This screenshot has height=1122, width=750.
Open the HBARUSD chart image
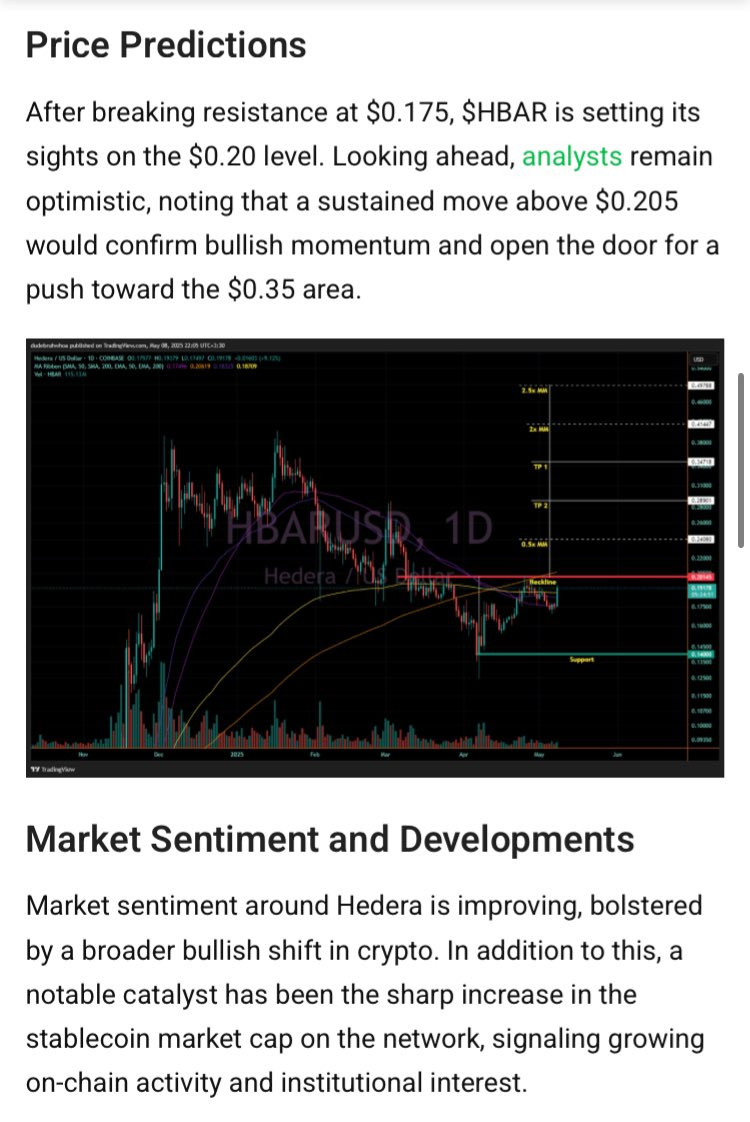pyautogui.click(x=375, y=558)
